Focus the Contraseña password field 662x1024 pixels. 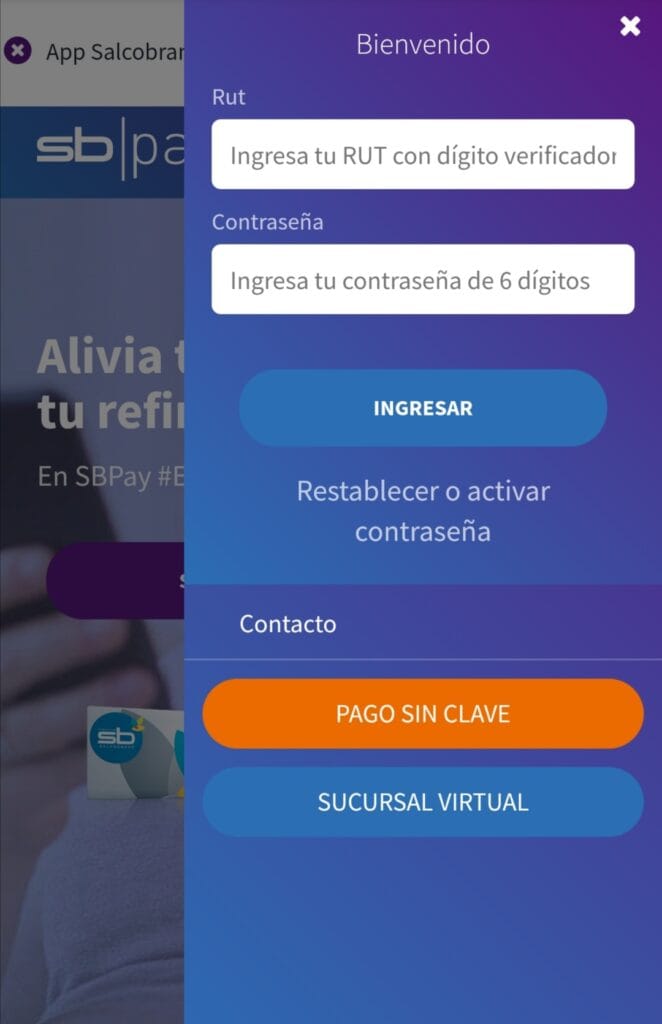pyautogui.click(x=422, y=280)
